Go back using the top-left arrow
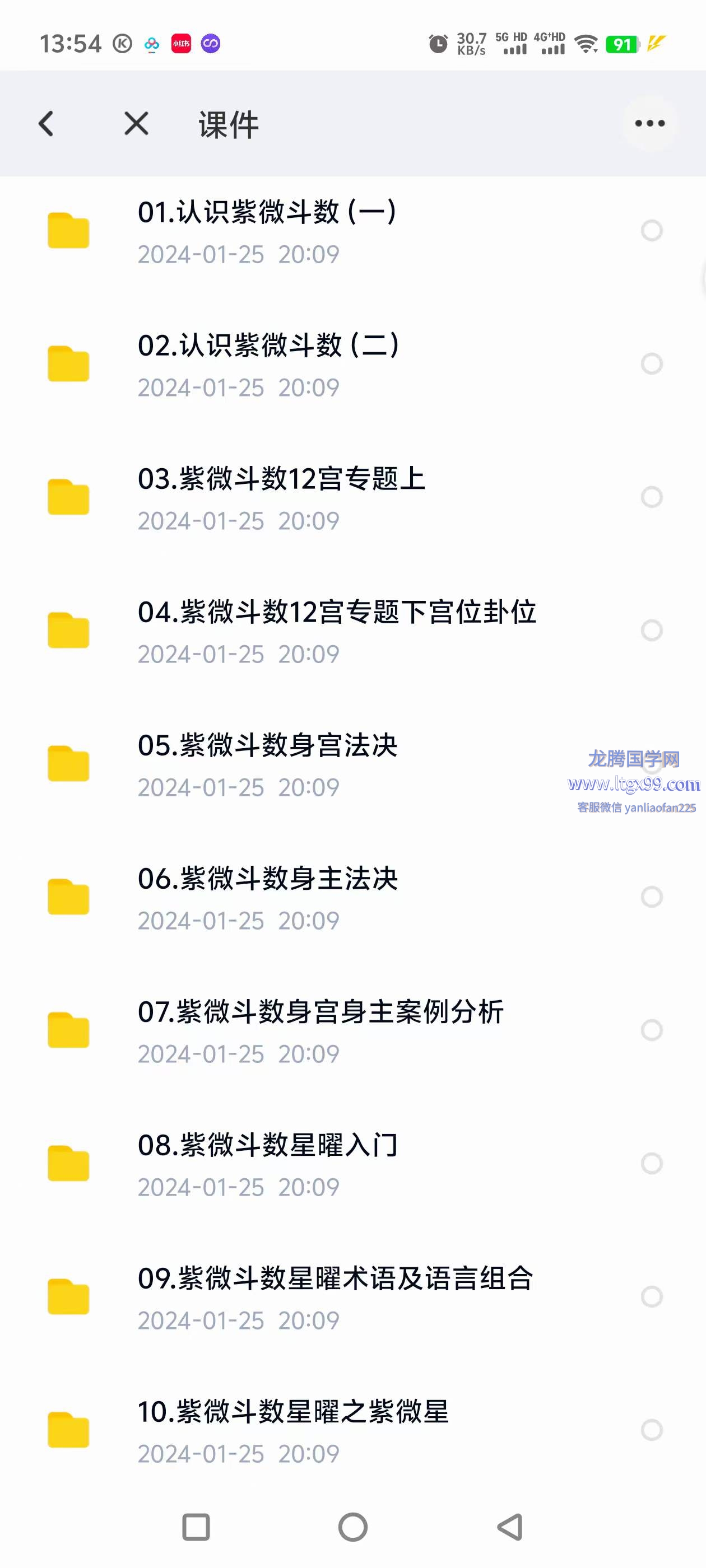This screenshot has width=706, height=1568. click(x=47, y=124)
